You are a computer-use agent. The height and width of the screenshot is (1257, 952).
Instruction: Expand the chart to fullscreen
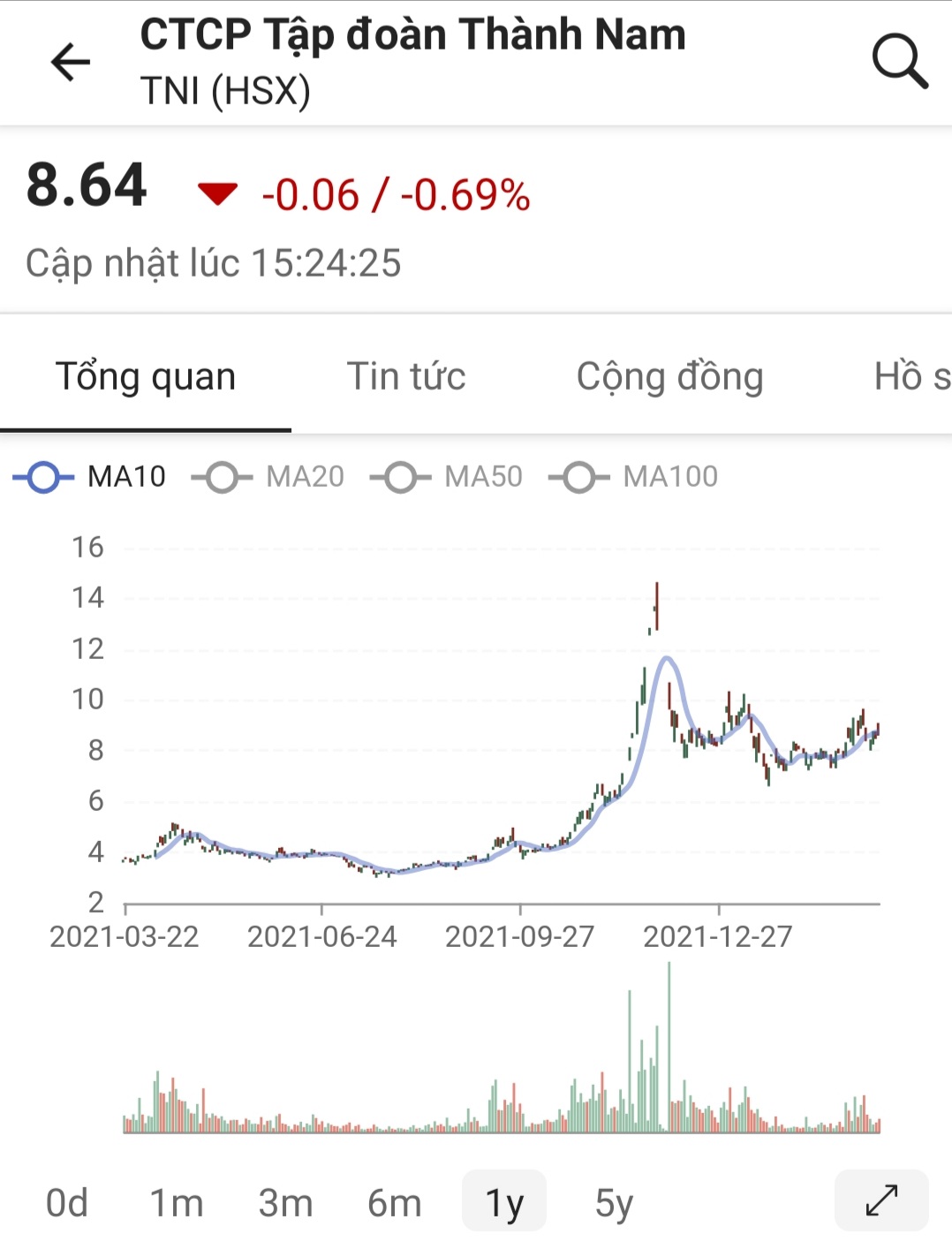880,1200
